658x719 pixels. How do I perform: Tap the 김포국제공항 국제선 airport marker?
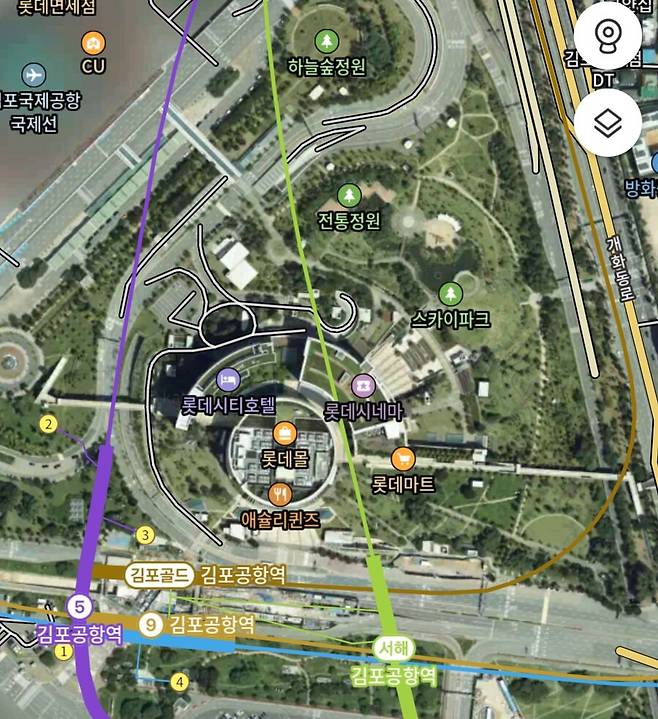point(34,75)
